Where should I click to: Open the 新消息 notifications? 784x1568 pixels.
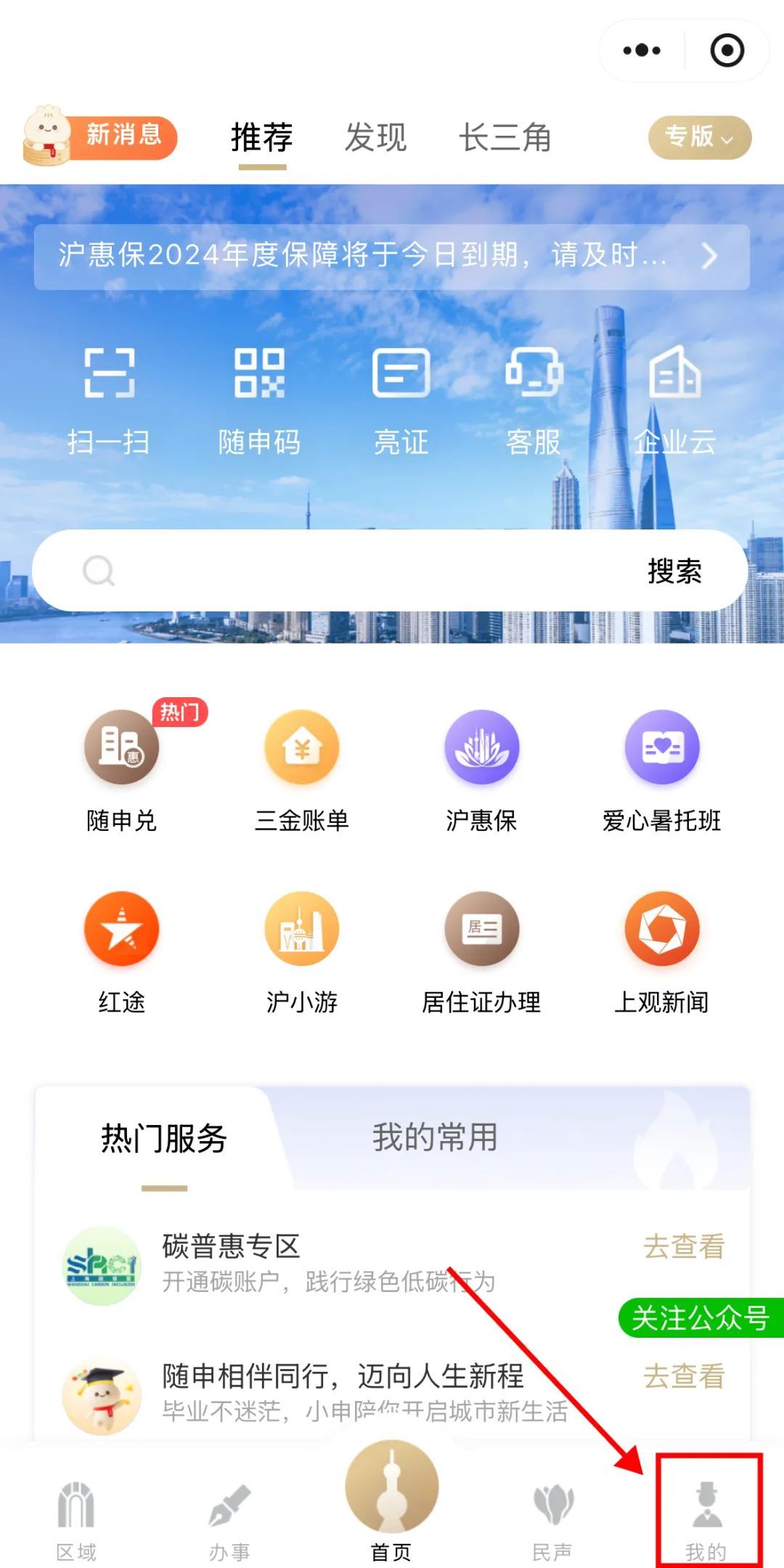coord(102,136)
